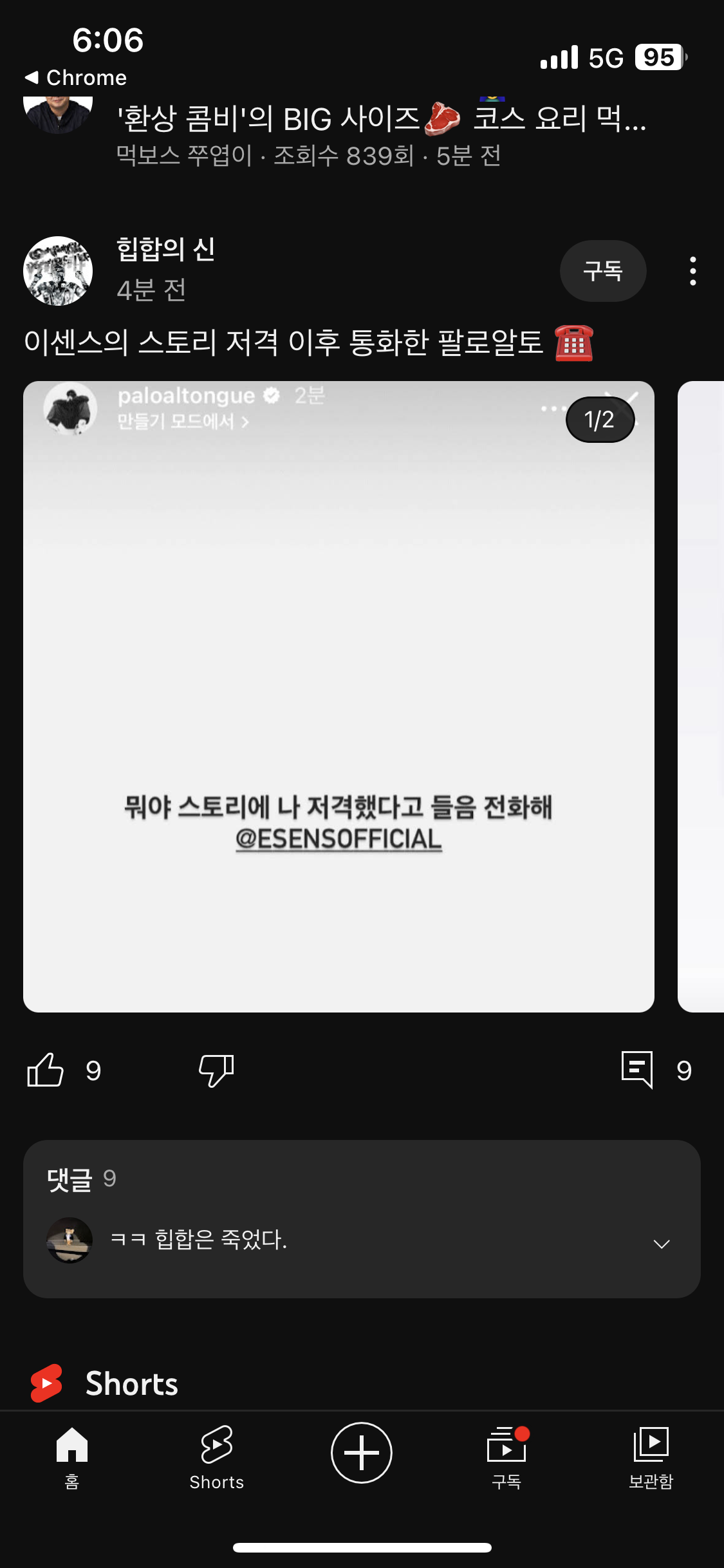Image resolution: width=724 pixels, height=1568 pixels.
Task: Open comments icon under the post
Action: [637, 1070]
